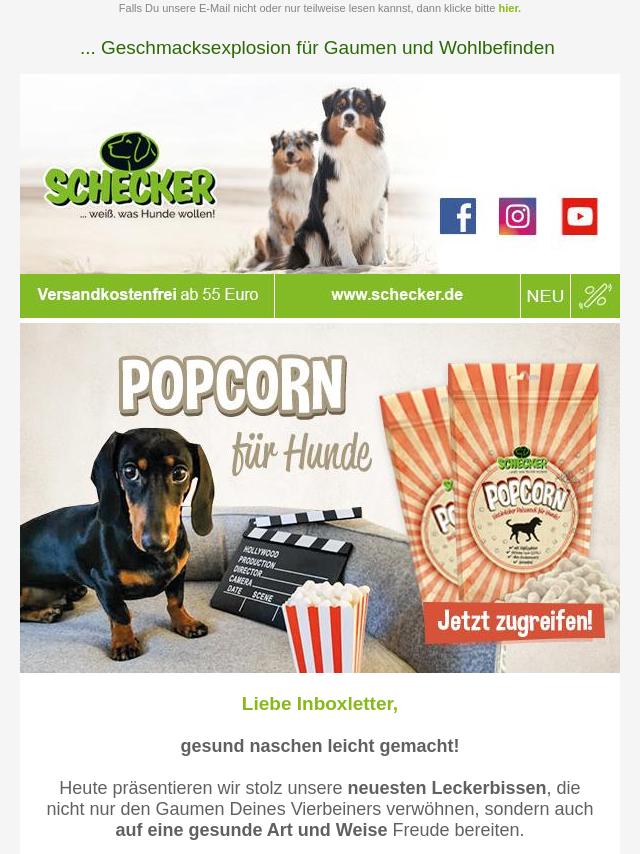Open the NEU products section

(x=545, y=296)
